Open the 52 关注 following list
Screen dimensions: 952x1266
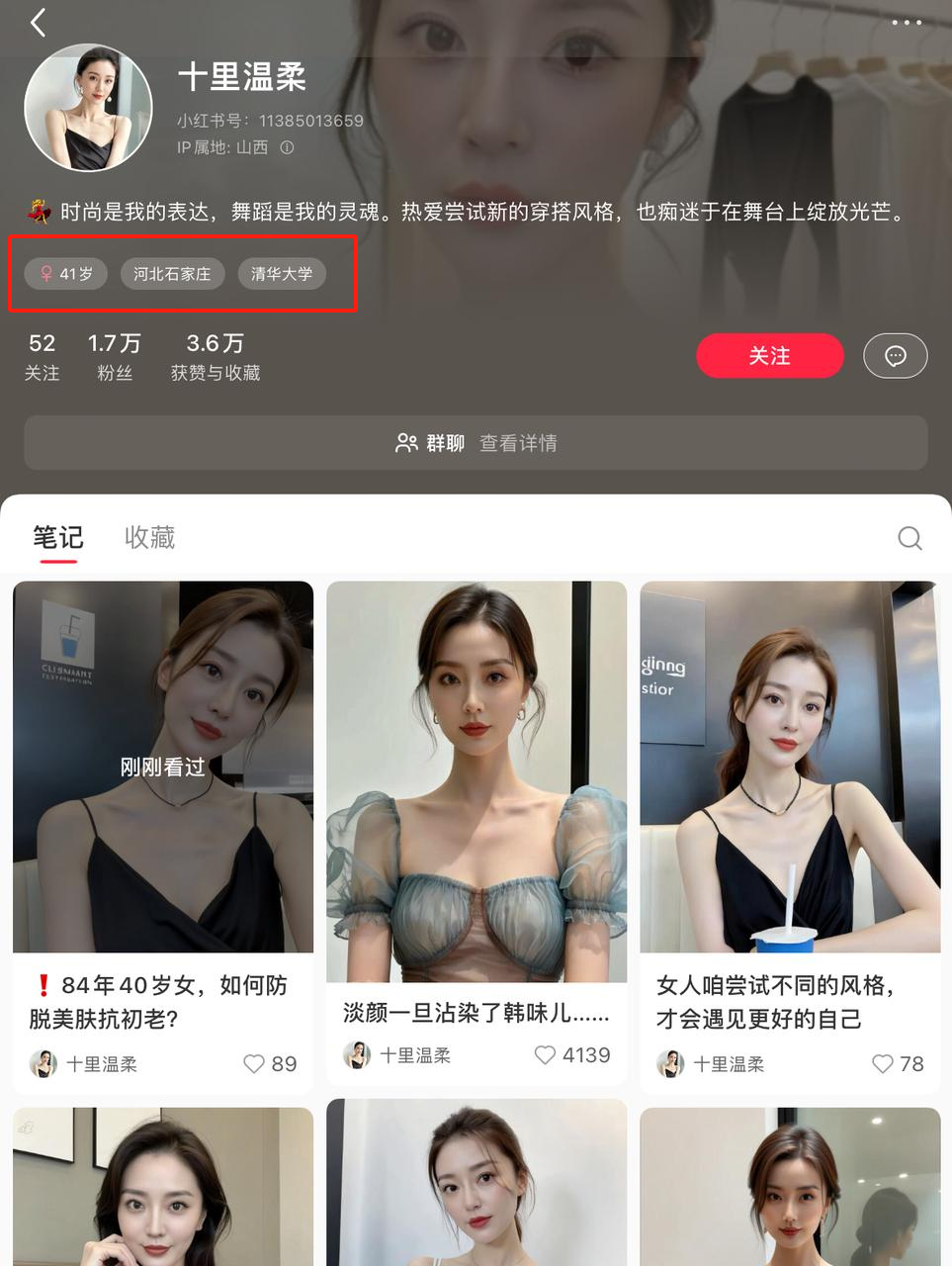pos(42,356)
